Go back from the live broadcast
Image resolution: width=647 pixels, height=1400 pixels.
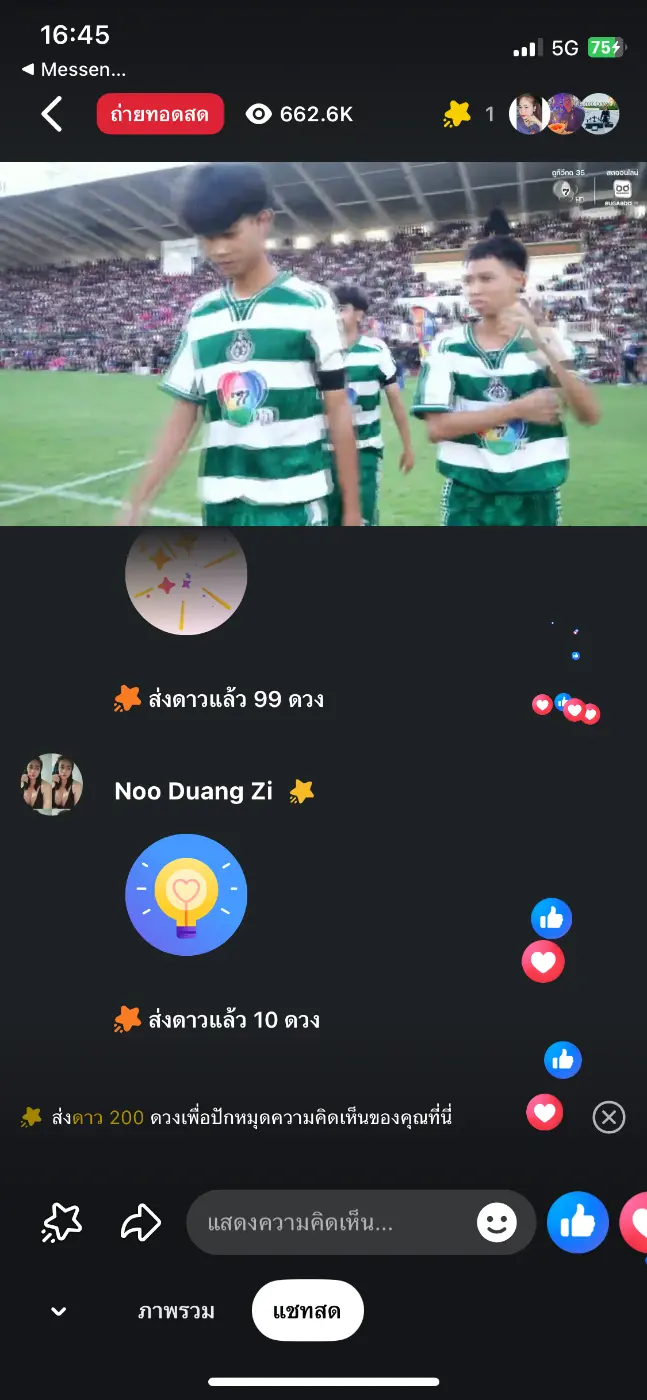[52, 115]
